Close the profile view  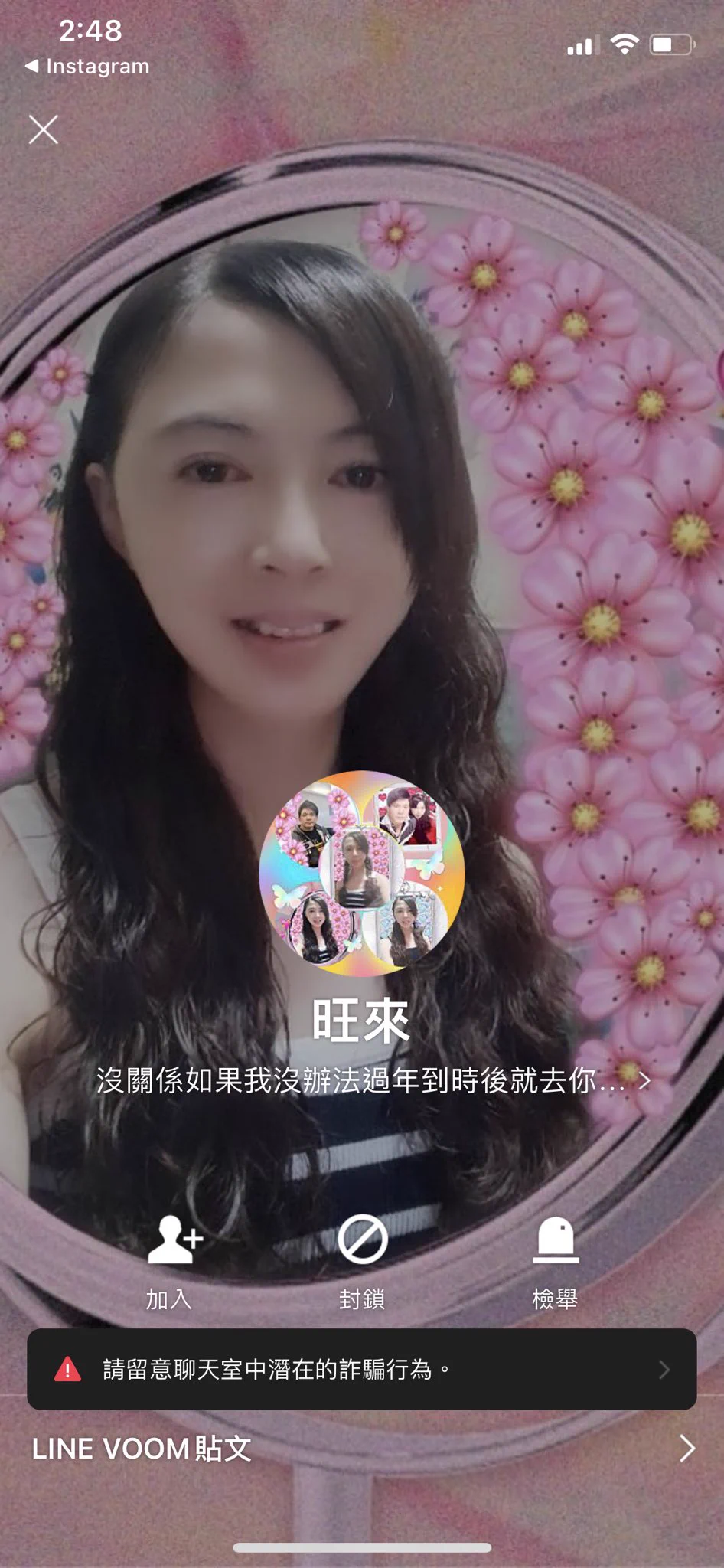point(44,129)
